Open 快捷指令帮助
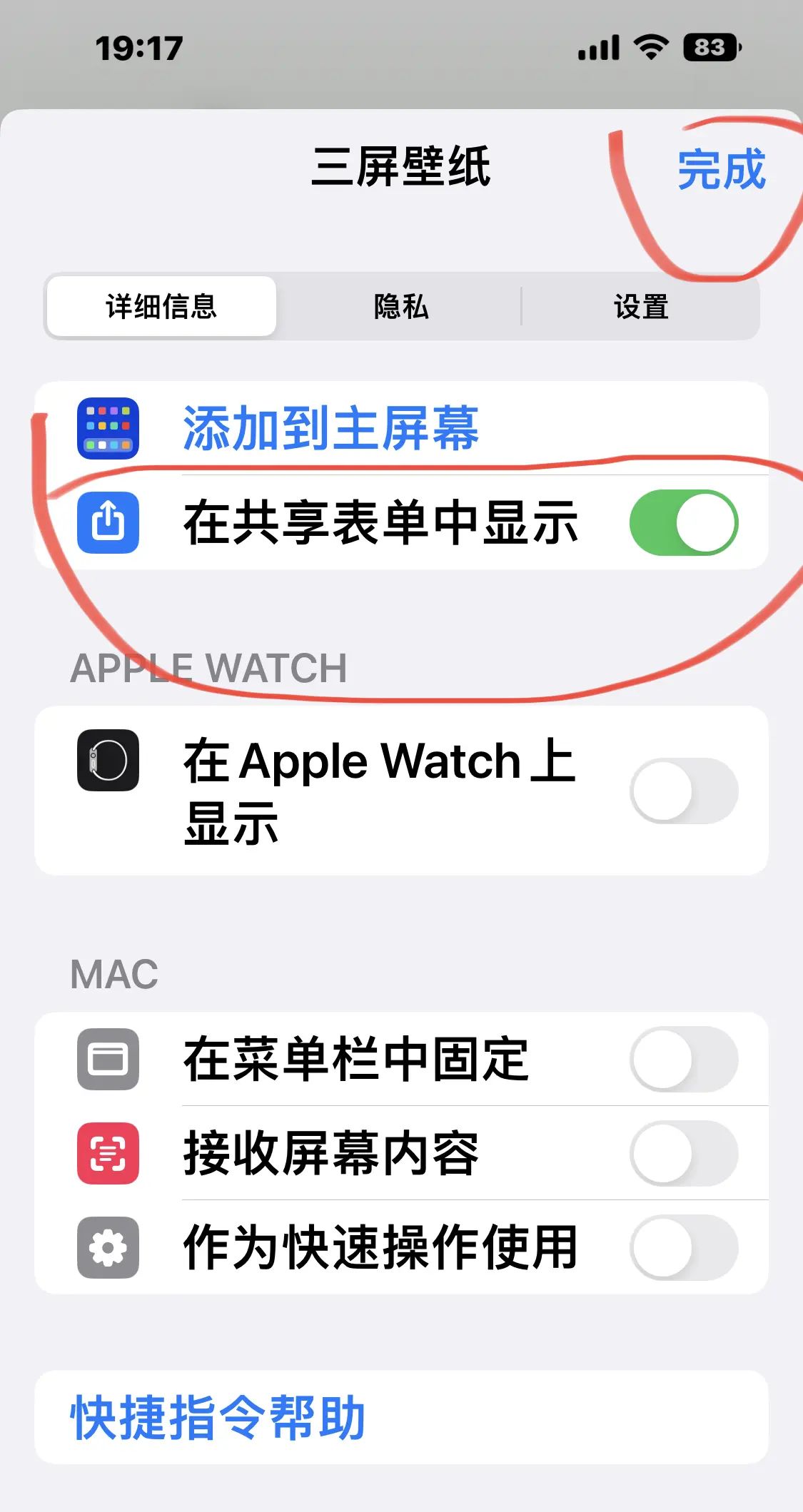 218,1417
